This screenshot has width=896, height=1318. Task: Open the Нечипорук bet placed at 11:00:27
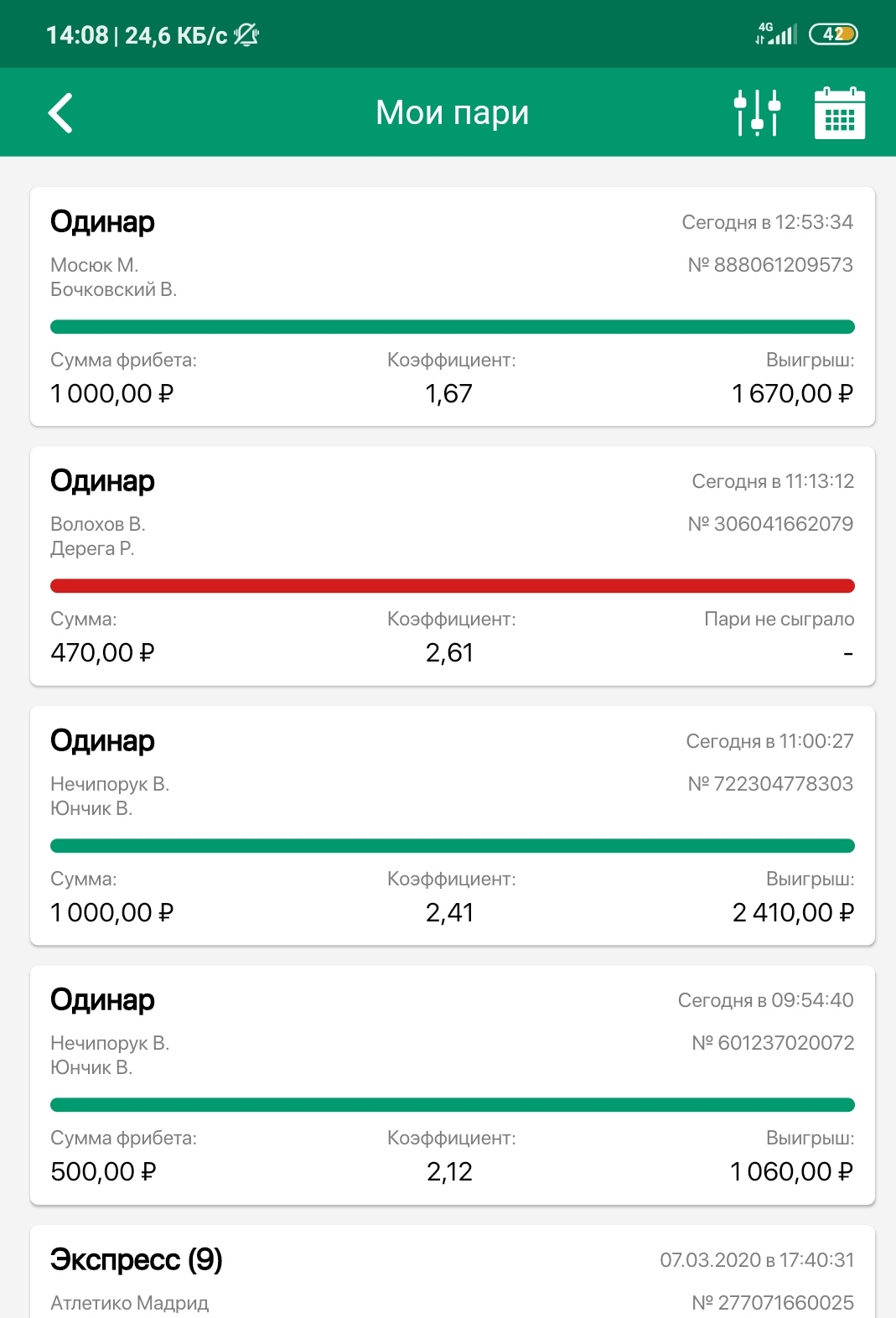453,826
